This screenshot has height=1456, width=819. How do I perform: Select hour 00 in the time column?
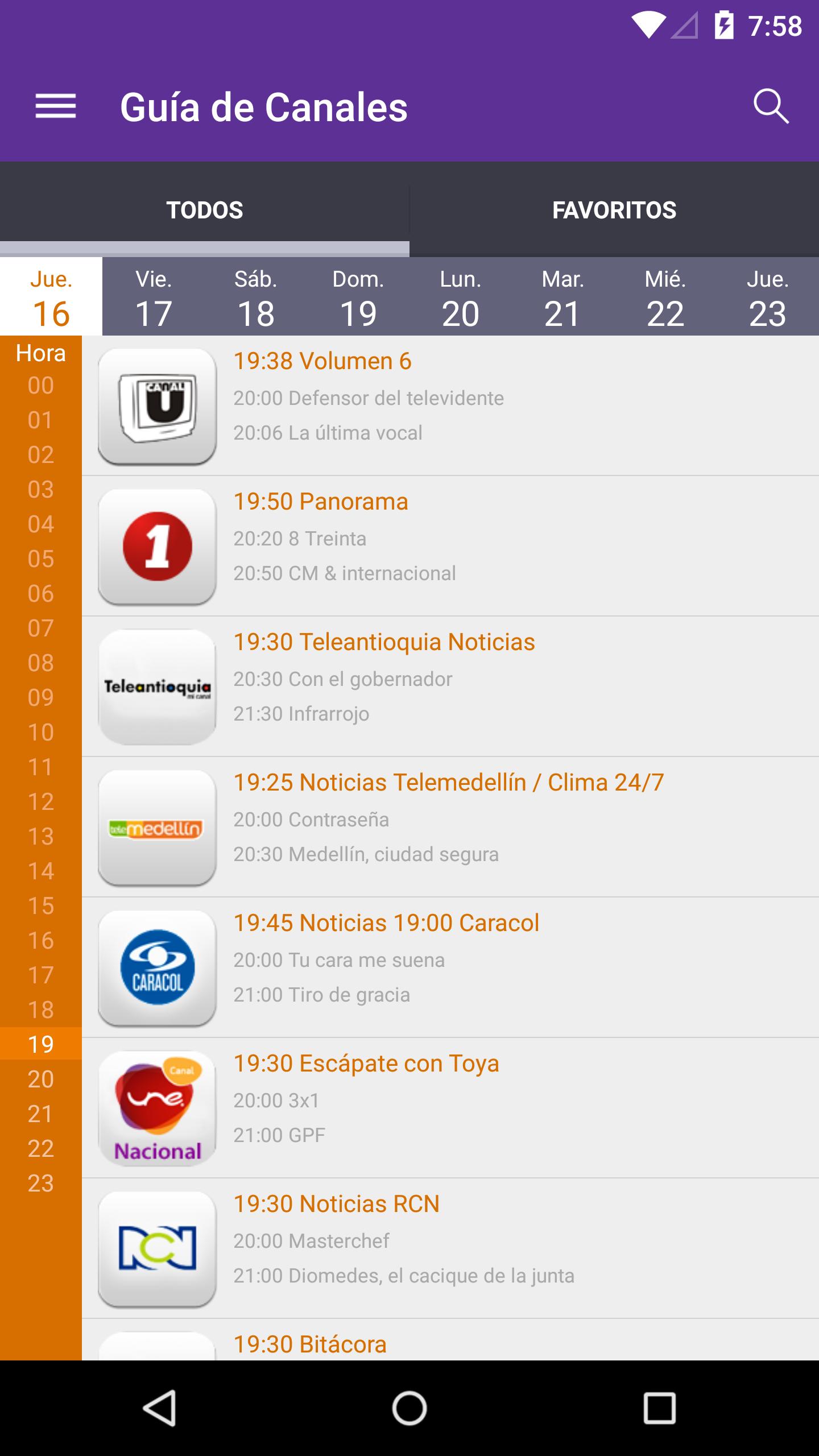(40, 386)
